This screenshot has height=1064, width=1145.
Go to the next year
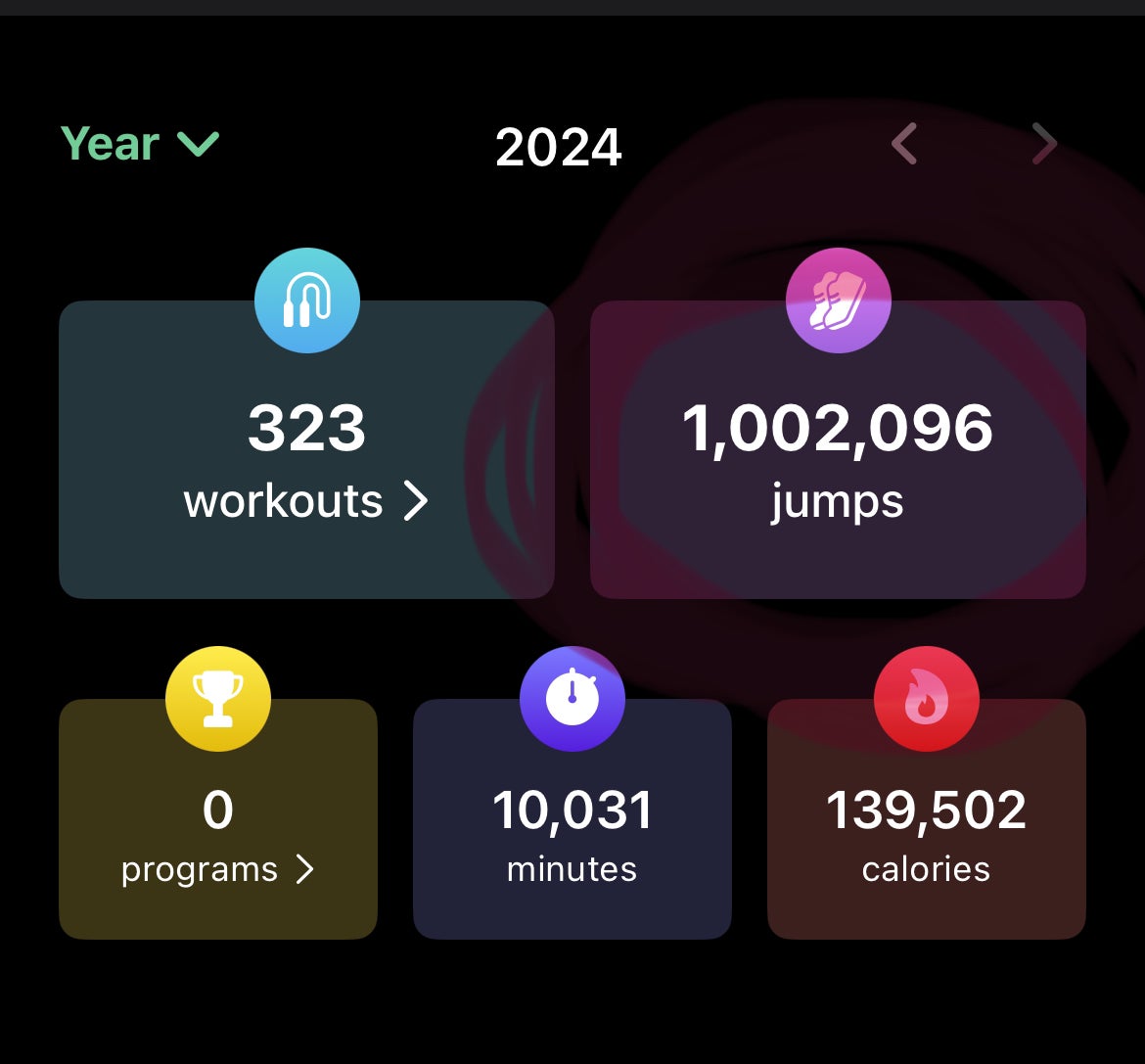[x=1044, y=145]
